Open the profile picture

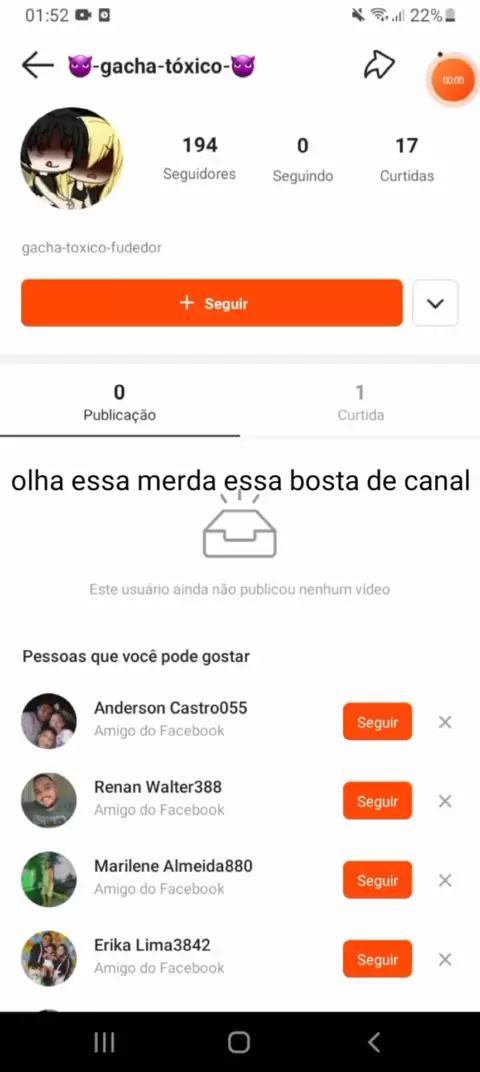[x=72, y=158]
